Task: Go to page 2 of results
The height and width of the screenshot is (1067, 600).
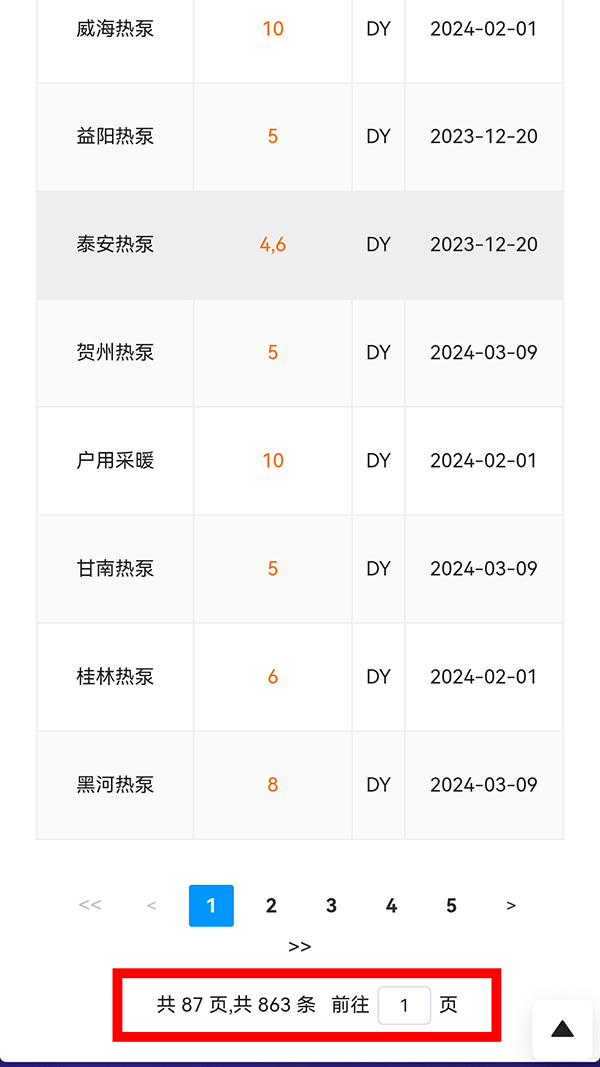Action: (x=271, y=906)
